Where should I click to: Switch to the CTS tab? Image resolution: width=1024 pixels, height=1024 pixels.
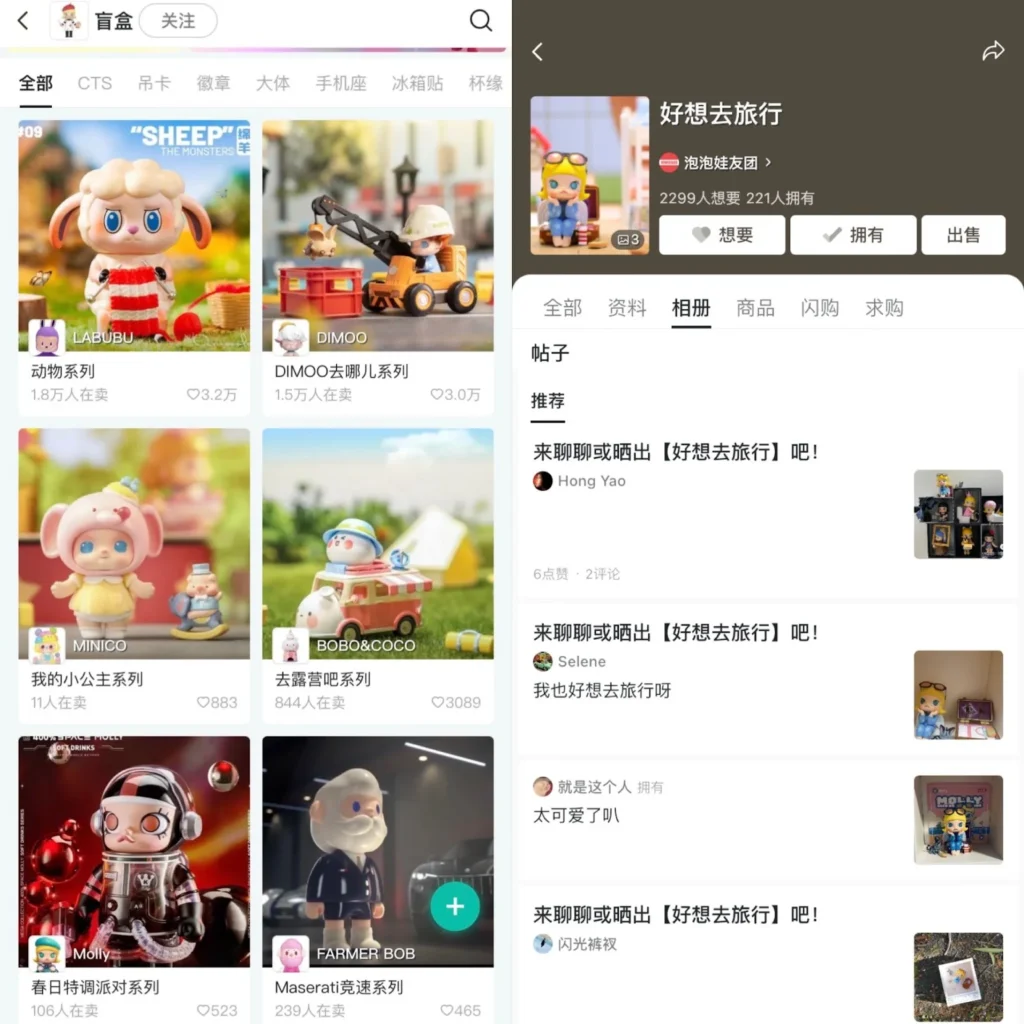tap(95, 83)
